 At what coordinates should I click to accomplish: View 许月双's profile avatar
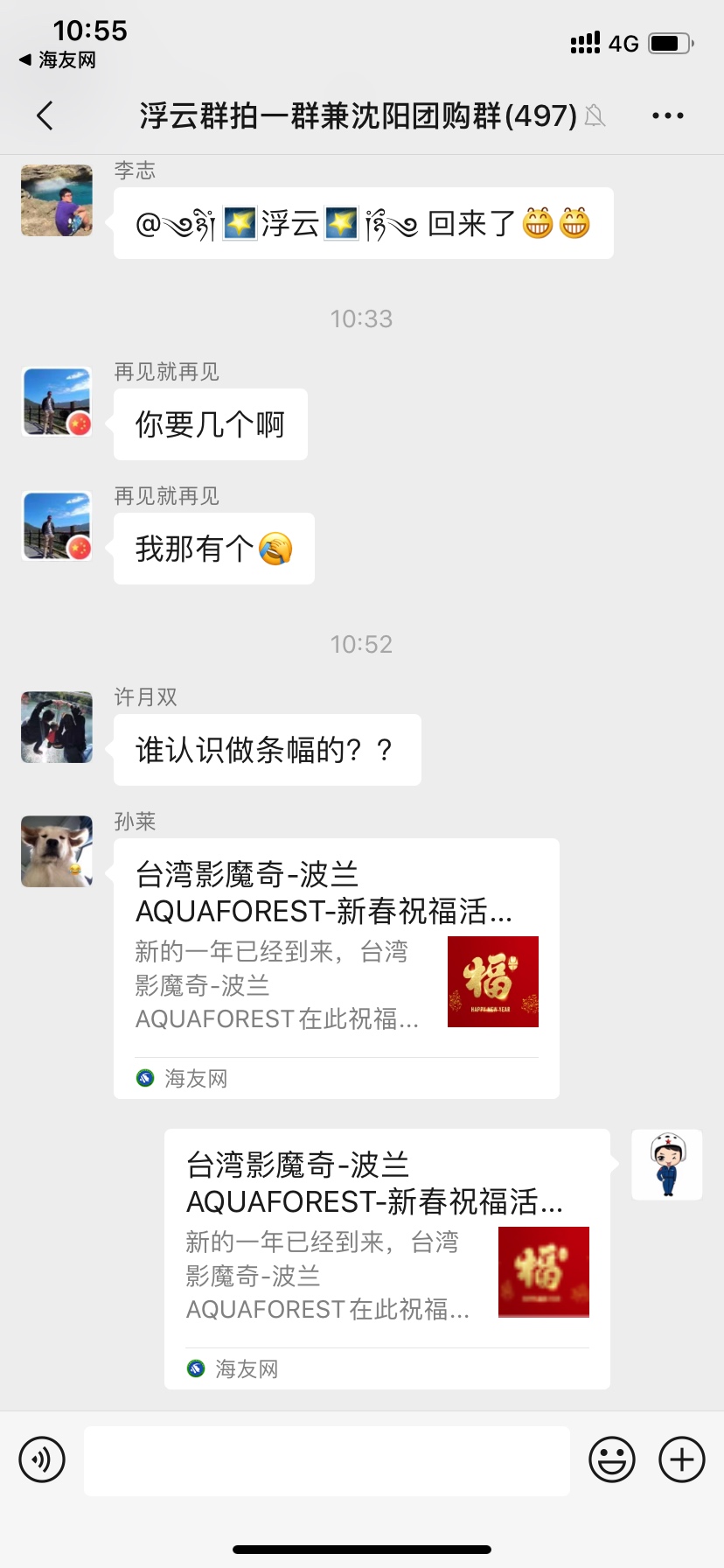[x=57, y=727]
